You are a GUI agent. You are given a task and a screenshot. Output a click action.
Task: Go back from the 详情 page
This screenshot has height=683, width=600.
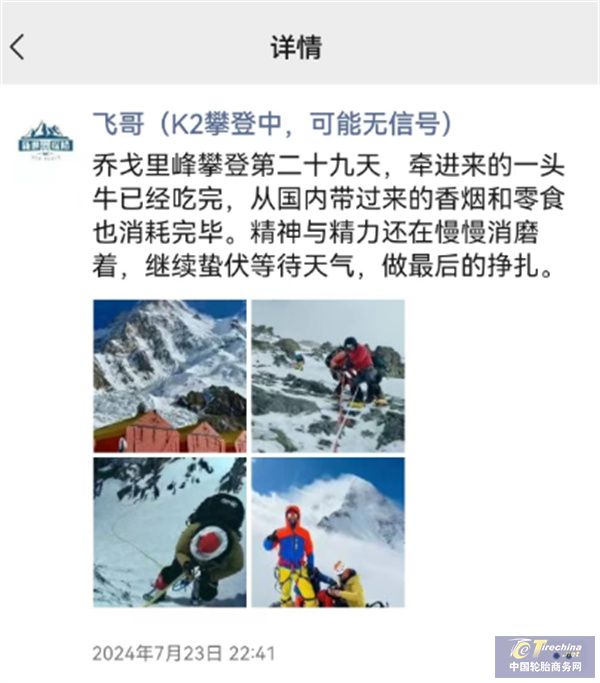pyautogui.click(x=18, y=47)
